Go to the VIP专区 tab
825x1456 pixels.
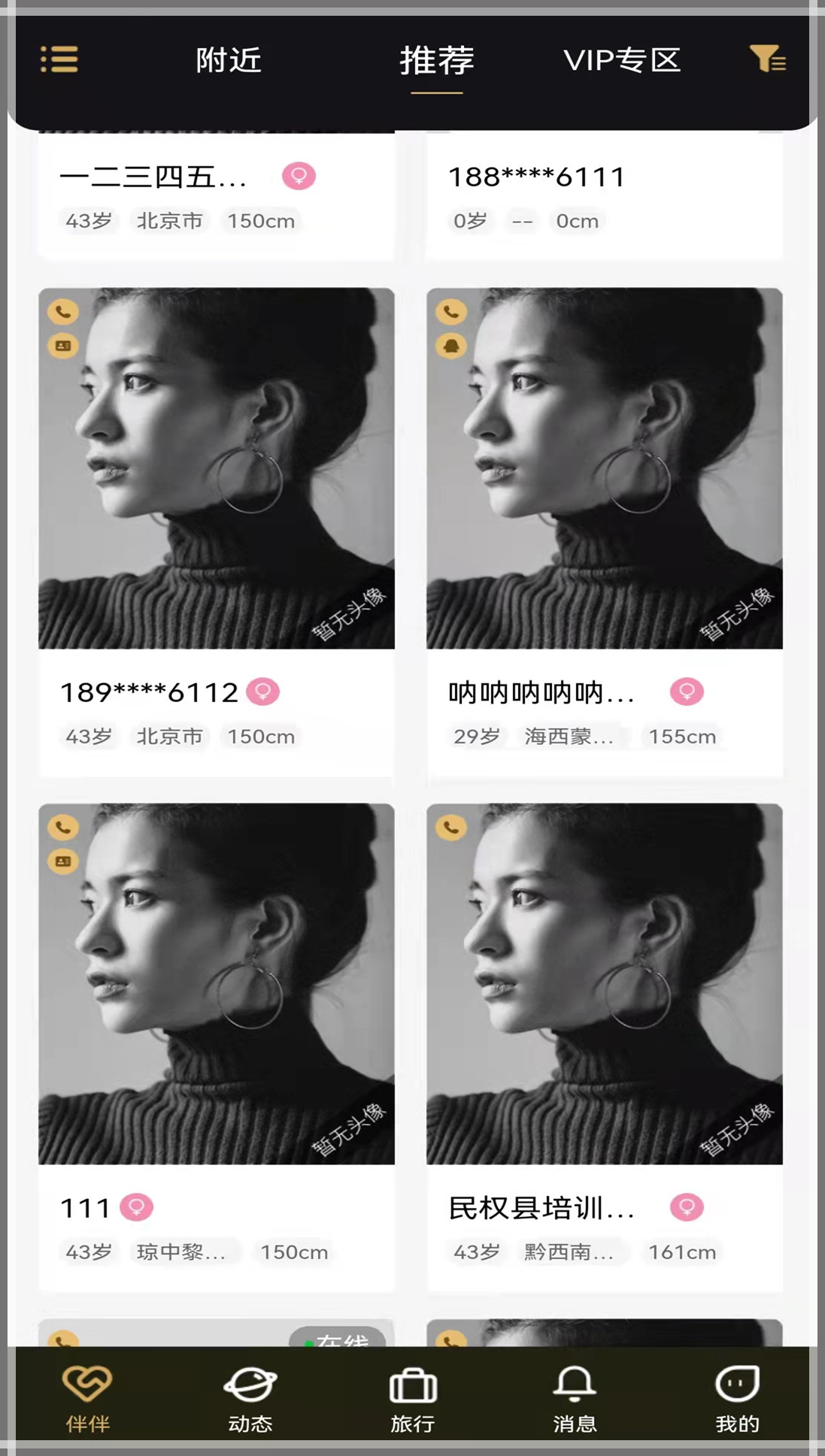click(x=622, y=60)
